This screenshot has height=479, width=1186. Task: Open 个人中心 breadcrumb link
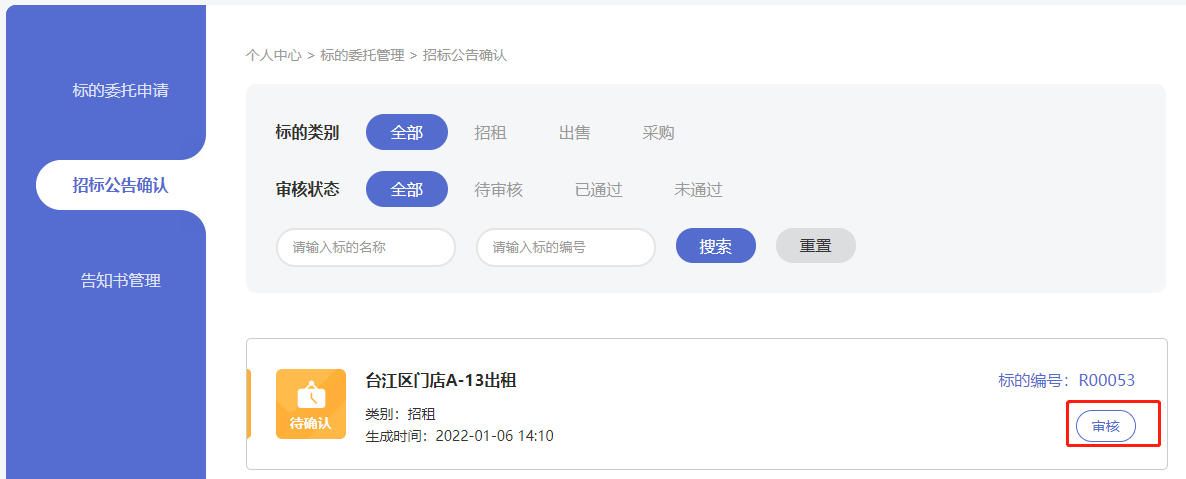pyautogui.click(x=273, y=56)
